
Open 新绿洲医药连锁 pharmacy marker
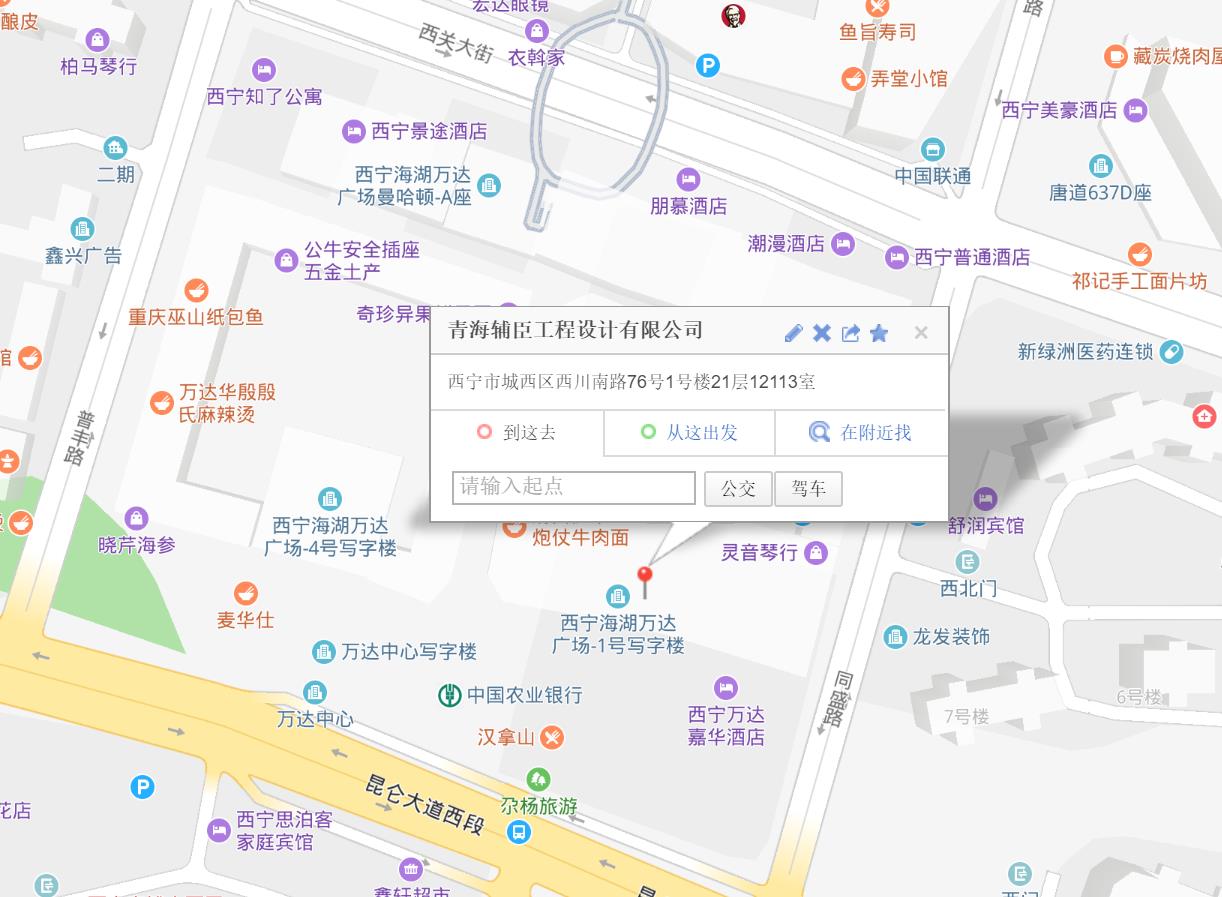[1171, 352]
